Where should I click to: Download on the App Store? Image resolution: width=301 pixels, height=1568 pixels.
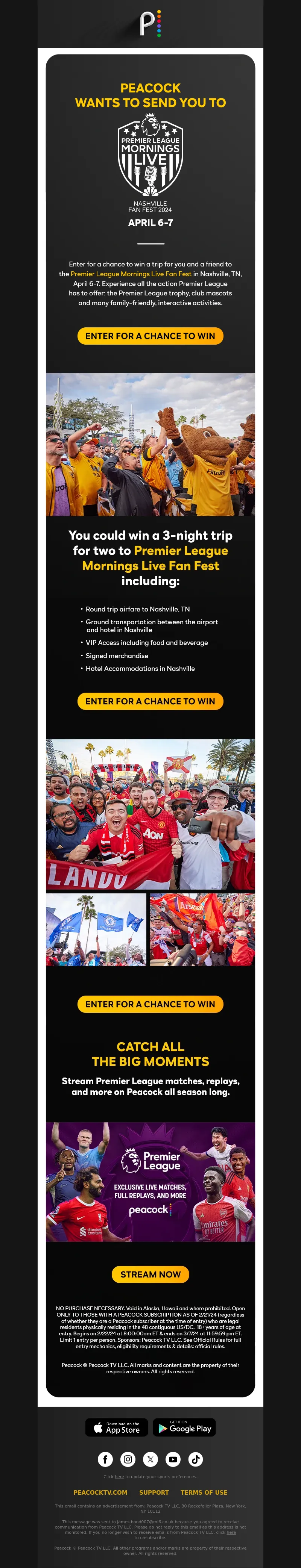tap(116, 1427)
